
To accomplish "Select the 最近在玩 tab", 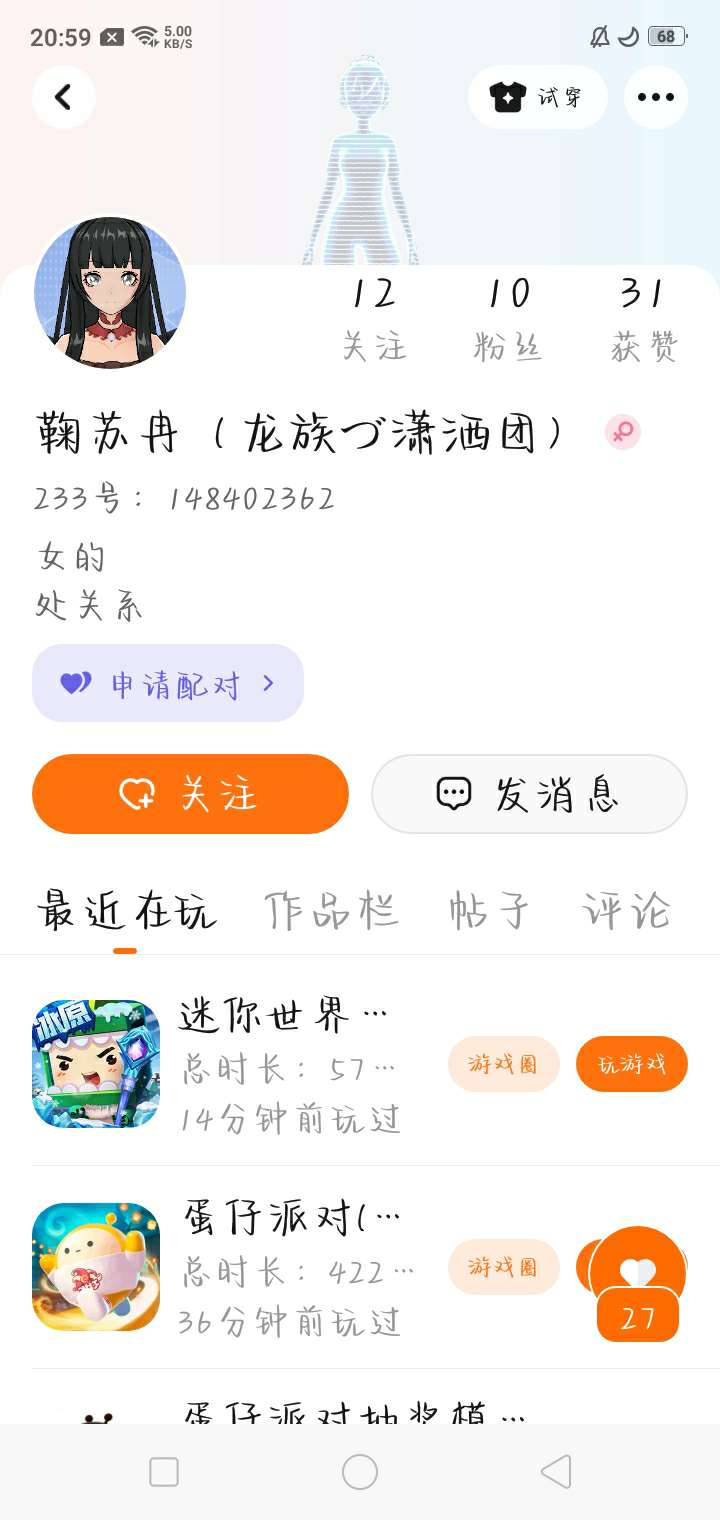I will tap(126, 912).
